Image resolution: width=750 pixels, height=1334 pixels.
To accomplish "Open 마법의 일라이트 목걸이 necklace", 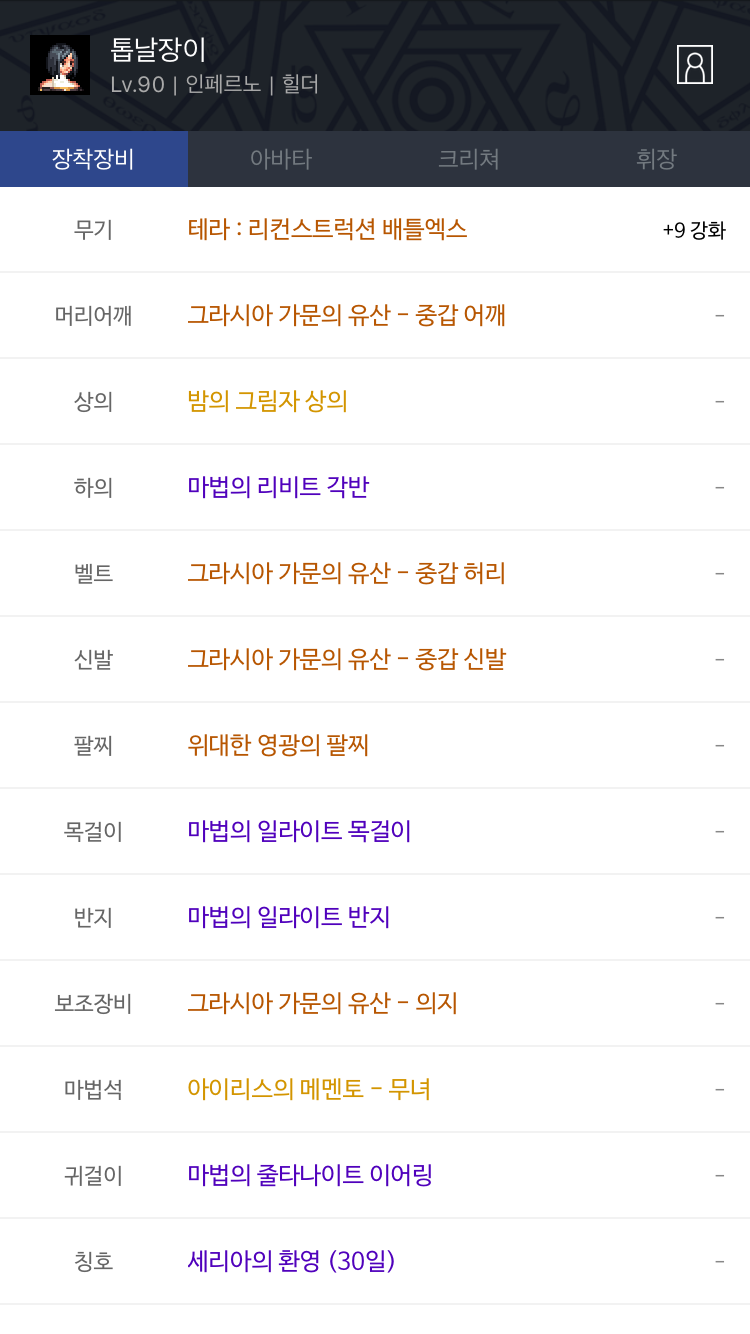I will (299, 831).
